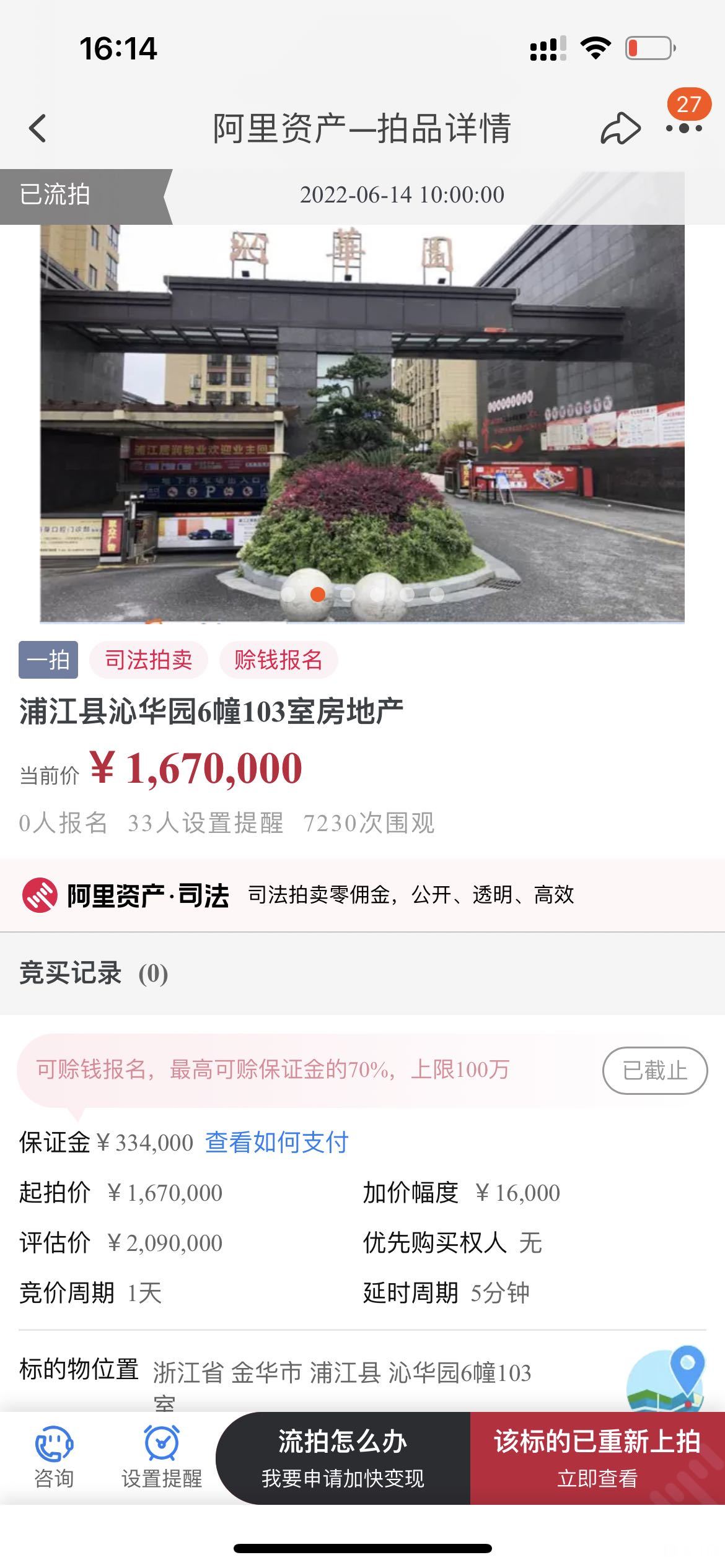
Task: Open the map location icon
Action: click(x=666, y=1378)
